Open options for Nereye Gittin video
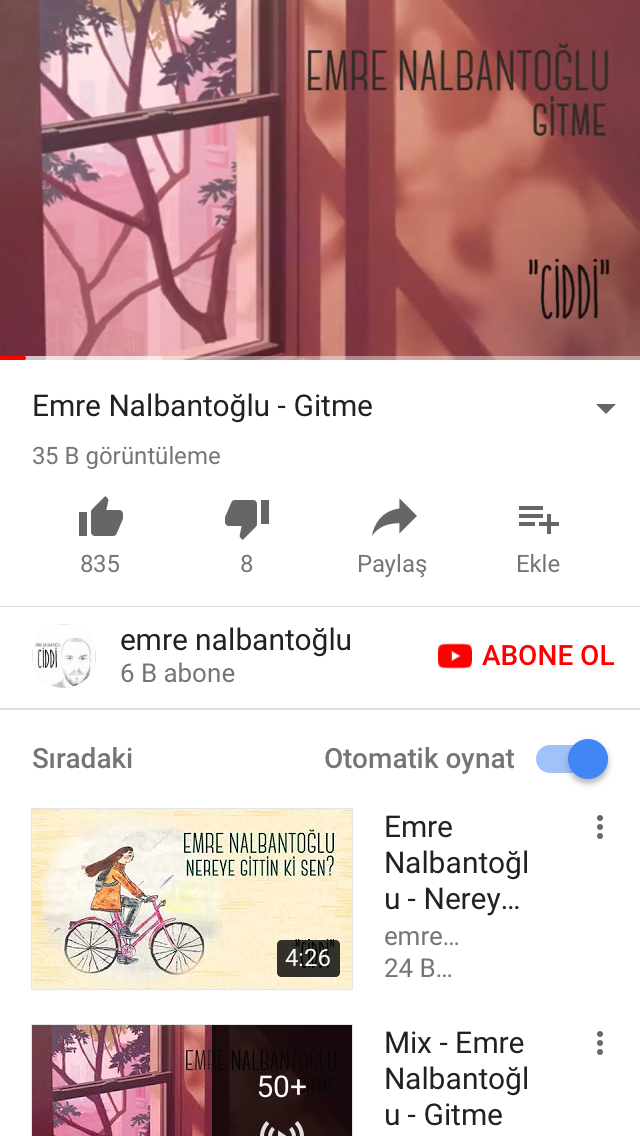This screenshot has width=640, height=1136. (x=600, y=827)
